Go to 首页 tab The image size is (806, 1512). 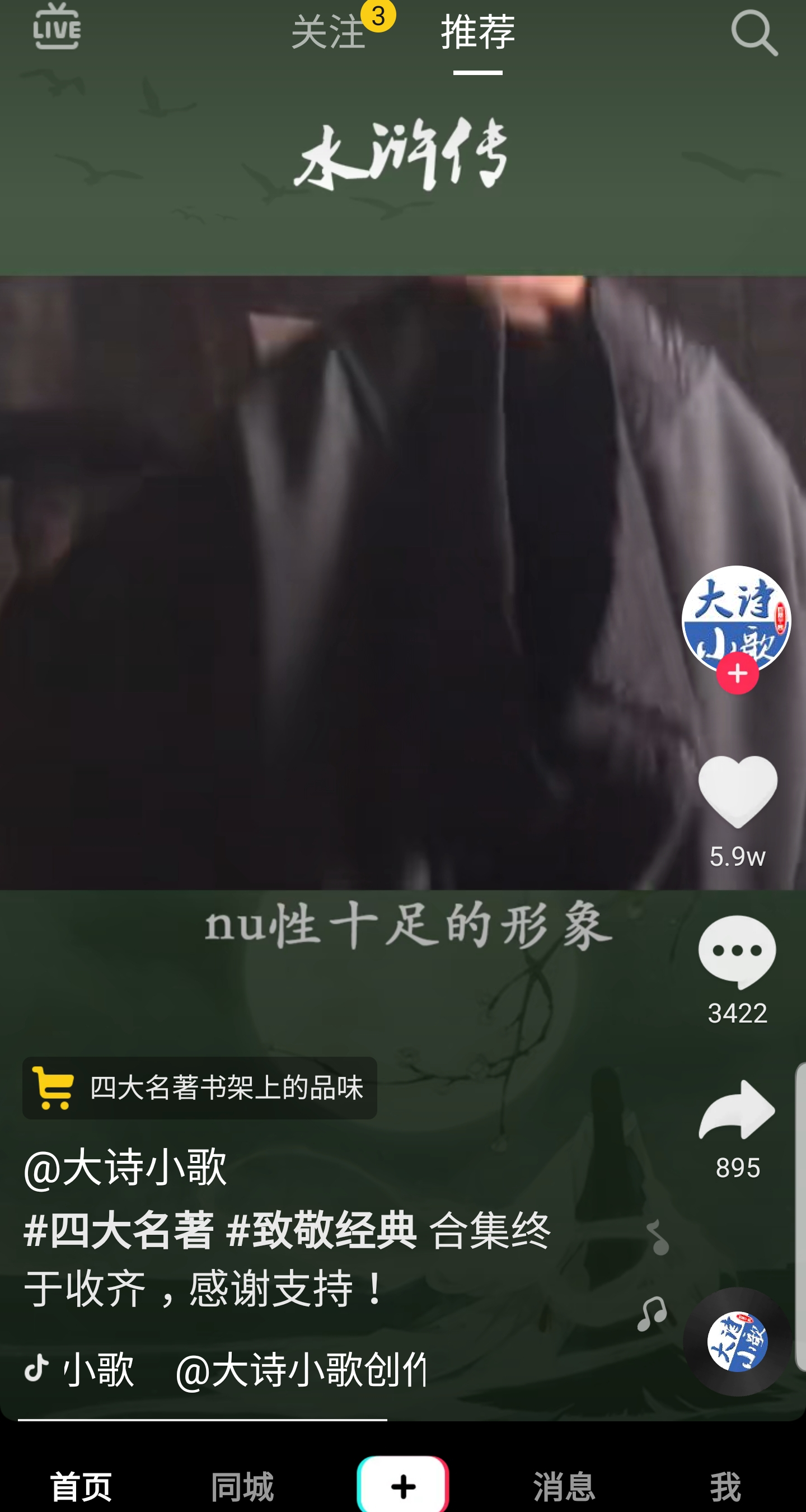(81, 1487)
